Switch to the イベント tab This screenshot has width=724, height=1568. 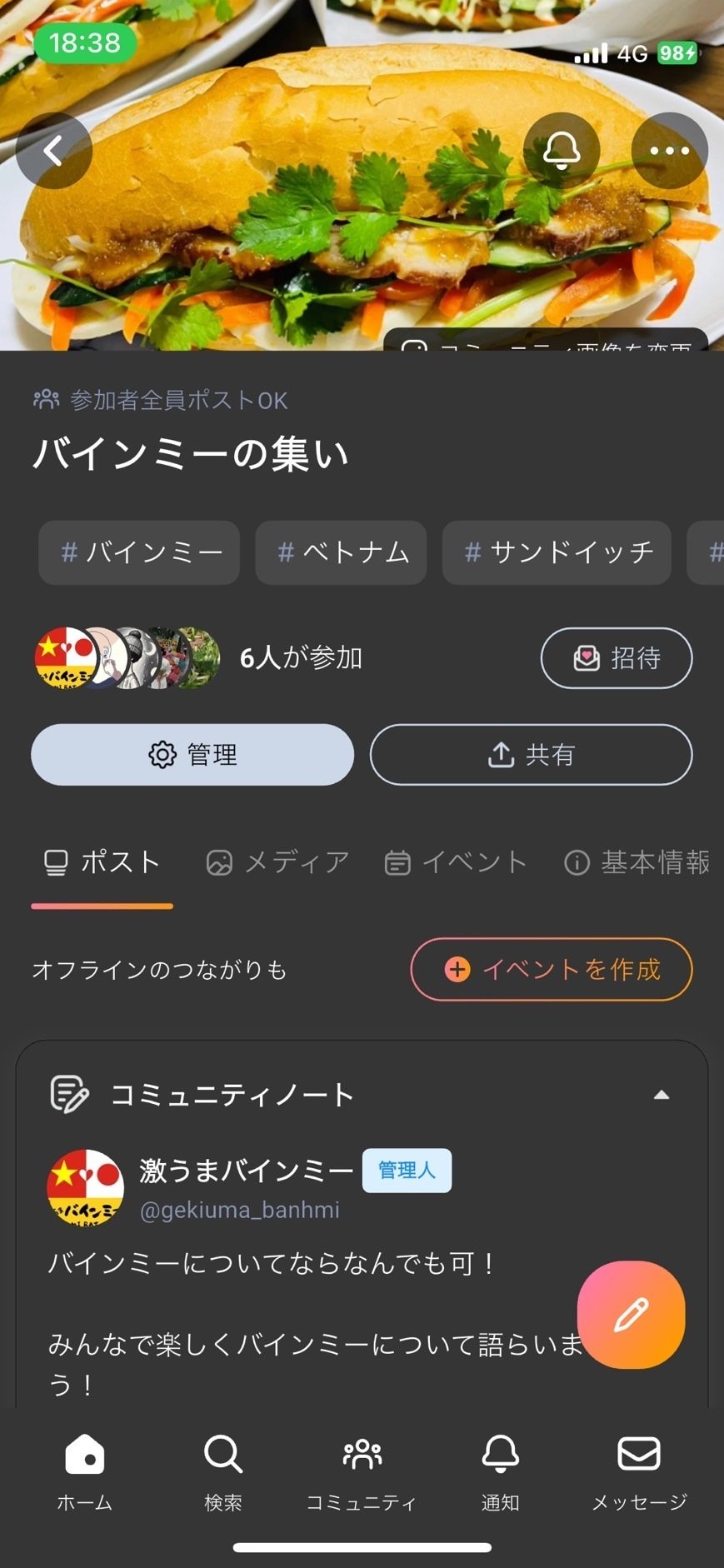pos(456,862)
